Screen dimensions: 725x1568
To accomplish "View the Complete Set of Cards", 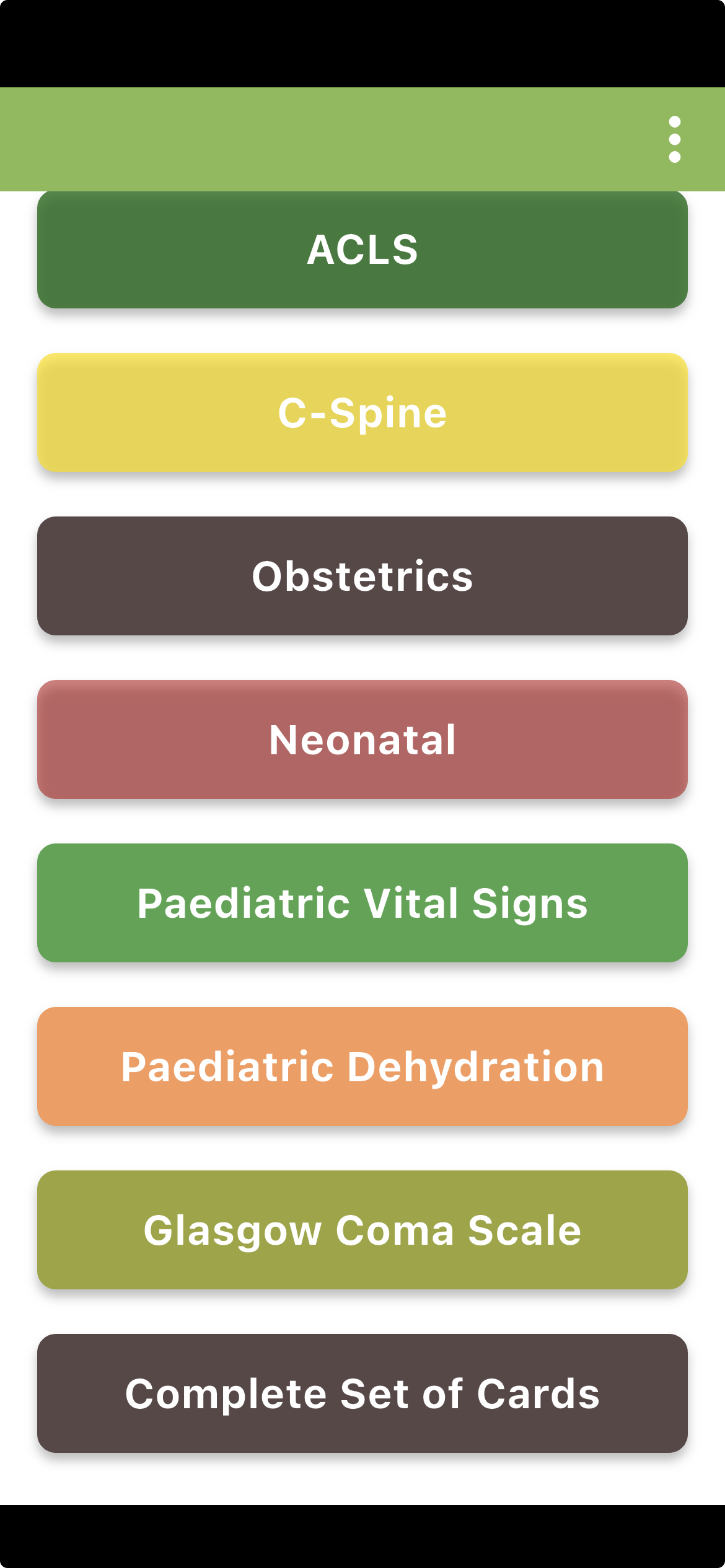I will tap(362, 1393).
